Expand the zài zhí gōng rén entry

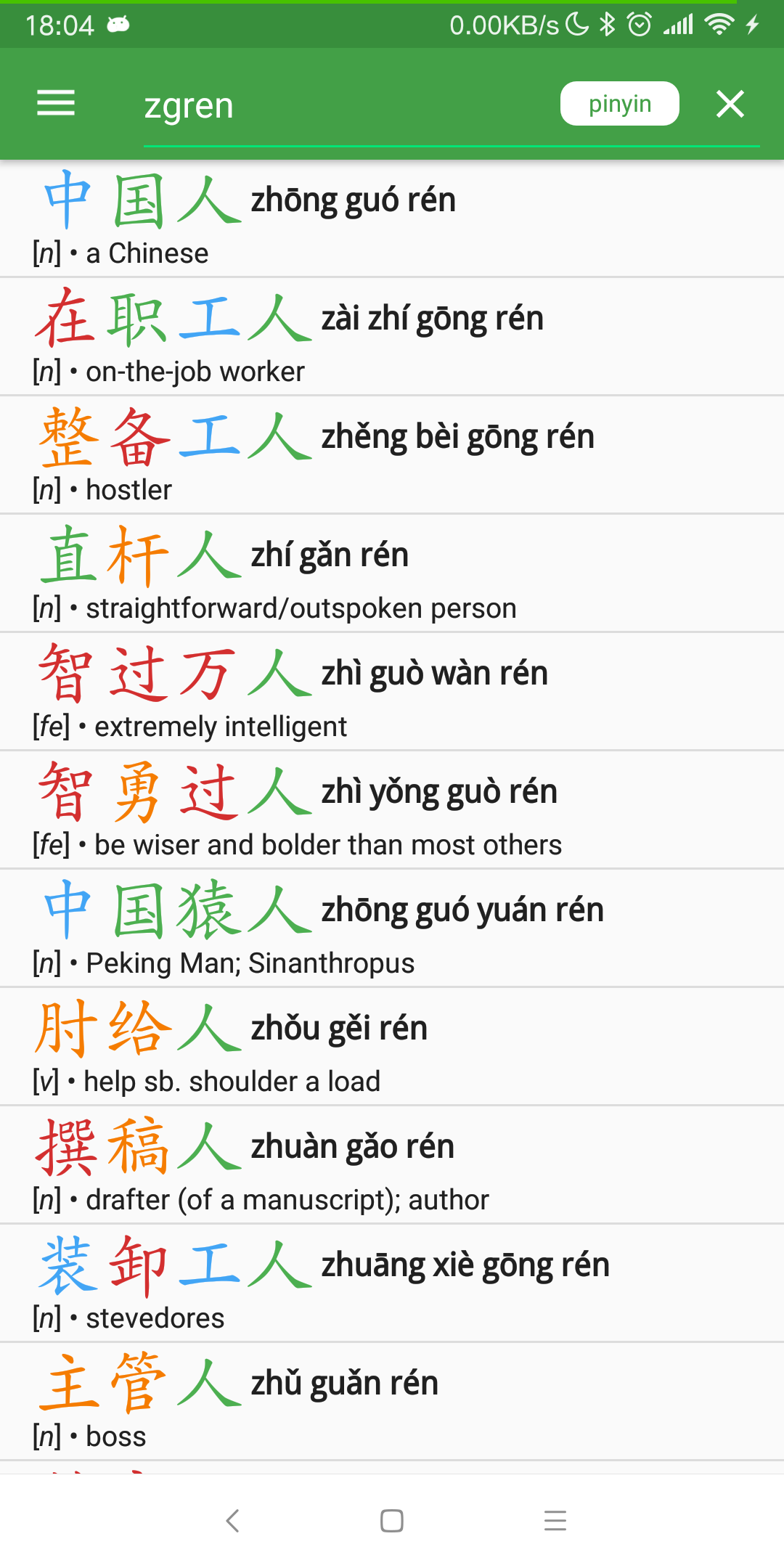[x=392, y=336]
